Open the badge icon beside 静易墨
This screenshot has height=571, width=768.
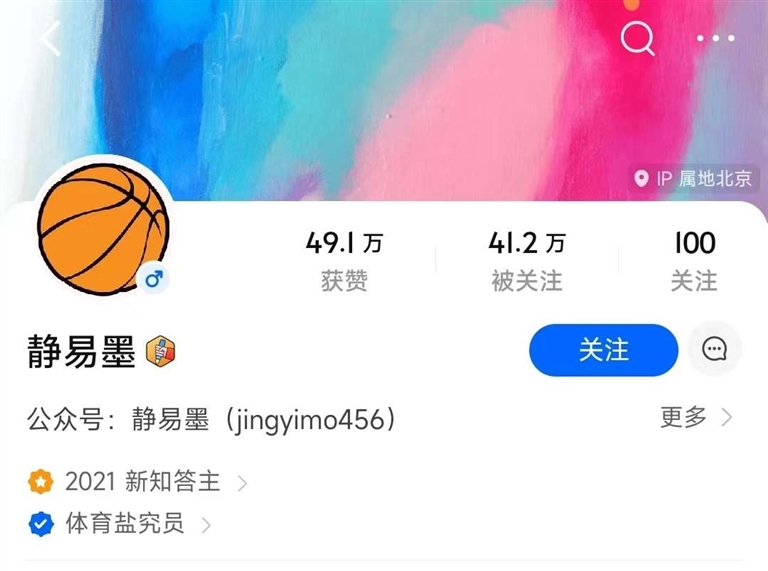click(x=161, y=351)
